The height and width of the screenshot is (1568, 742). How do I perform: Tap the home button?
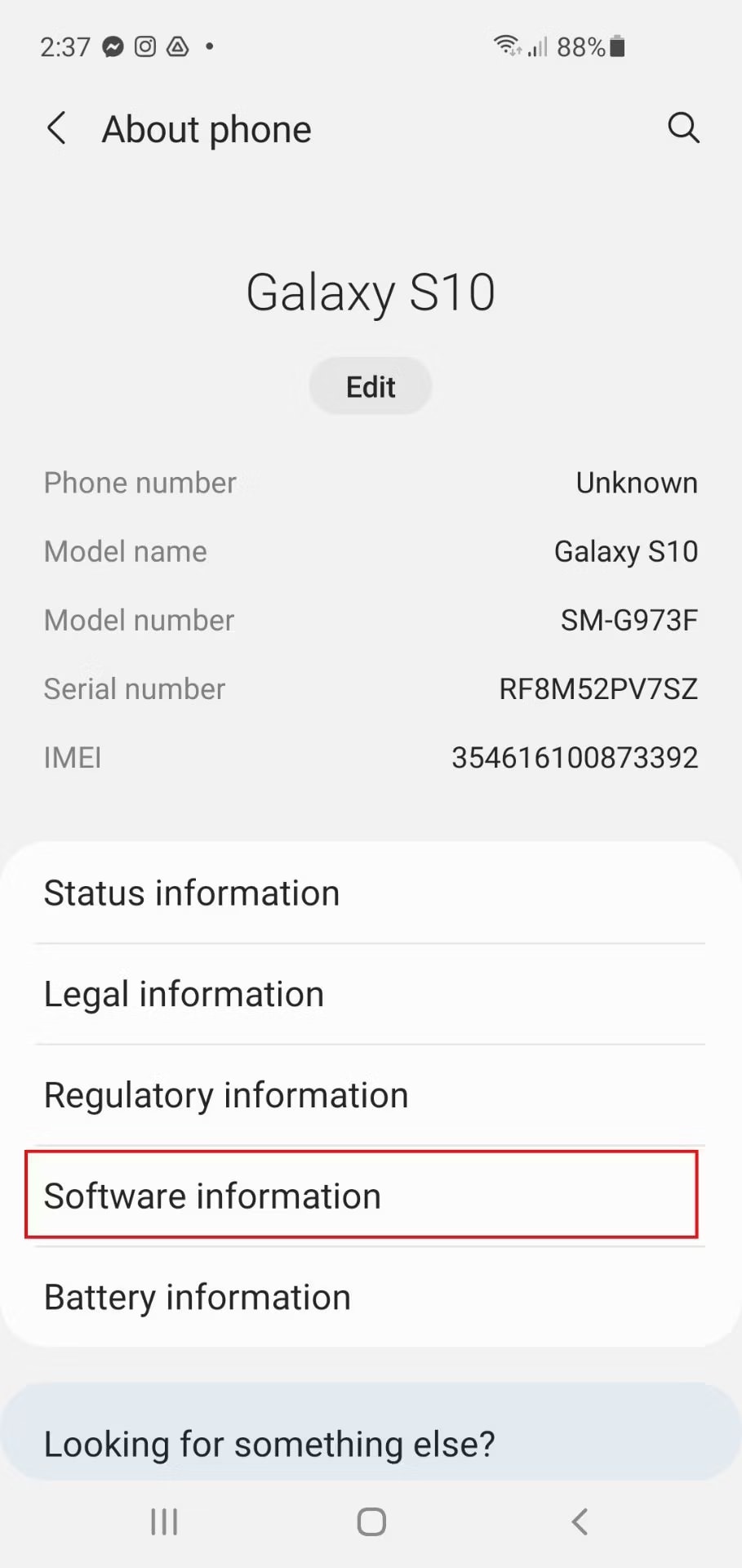tap(371, 1521)
